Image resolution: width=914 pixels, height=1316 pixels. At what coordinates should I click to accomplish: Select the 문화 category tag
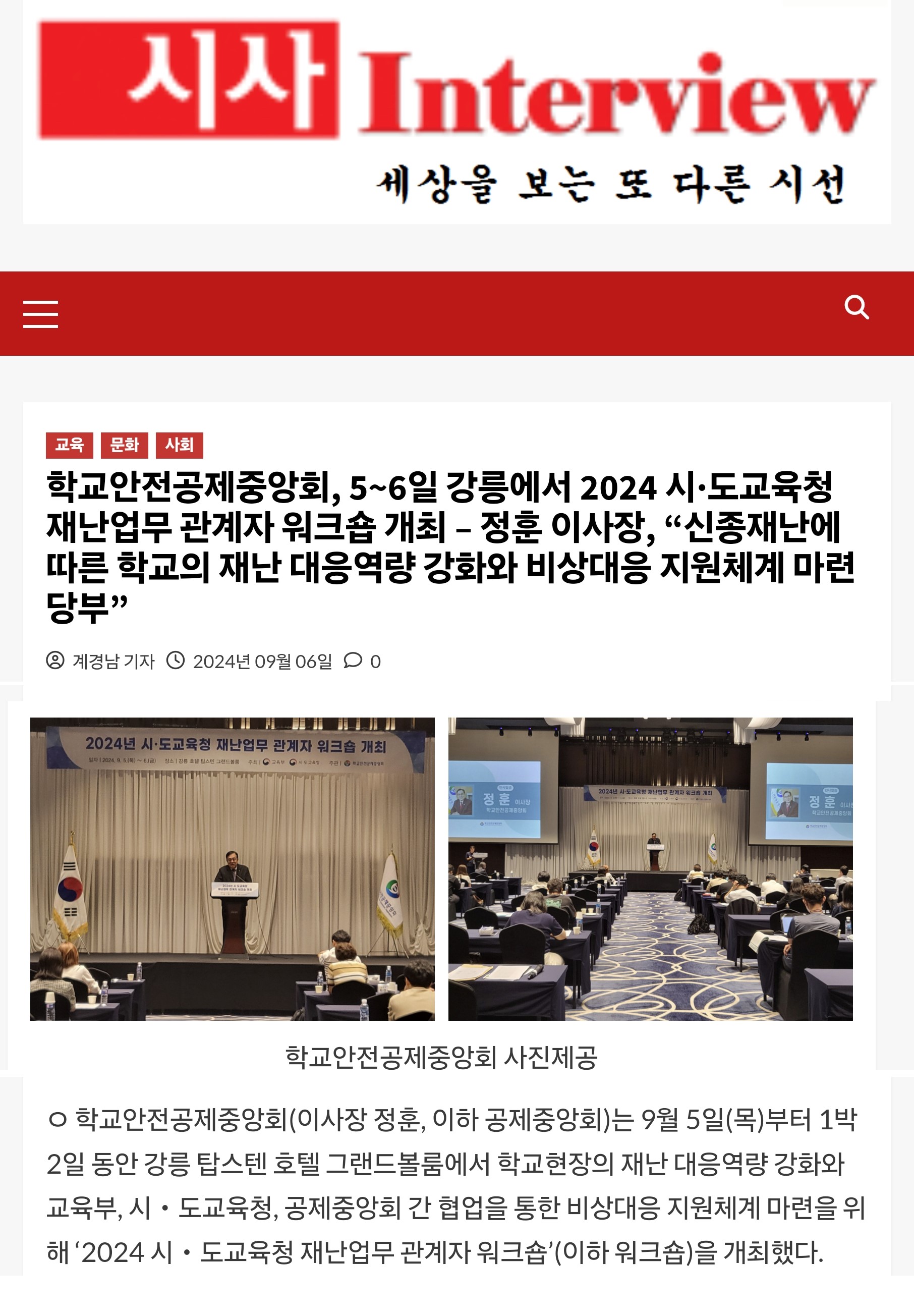pos(124,445)
